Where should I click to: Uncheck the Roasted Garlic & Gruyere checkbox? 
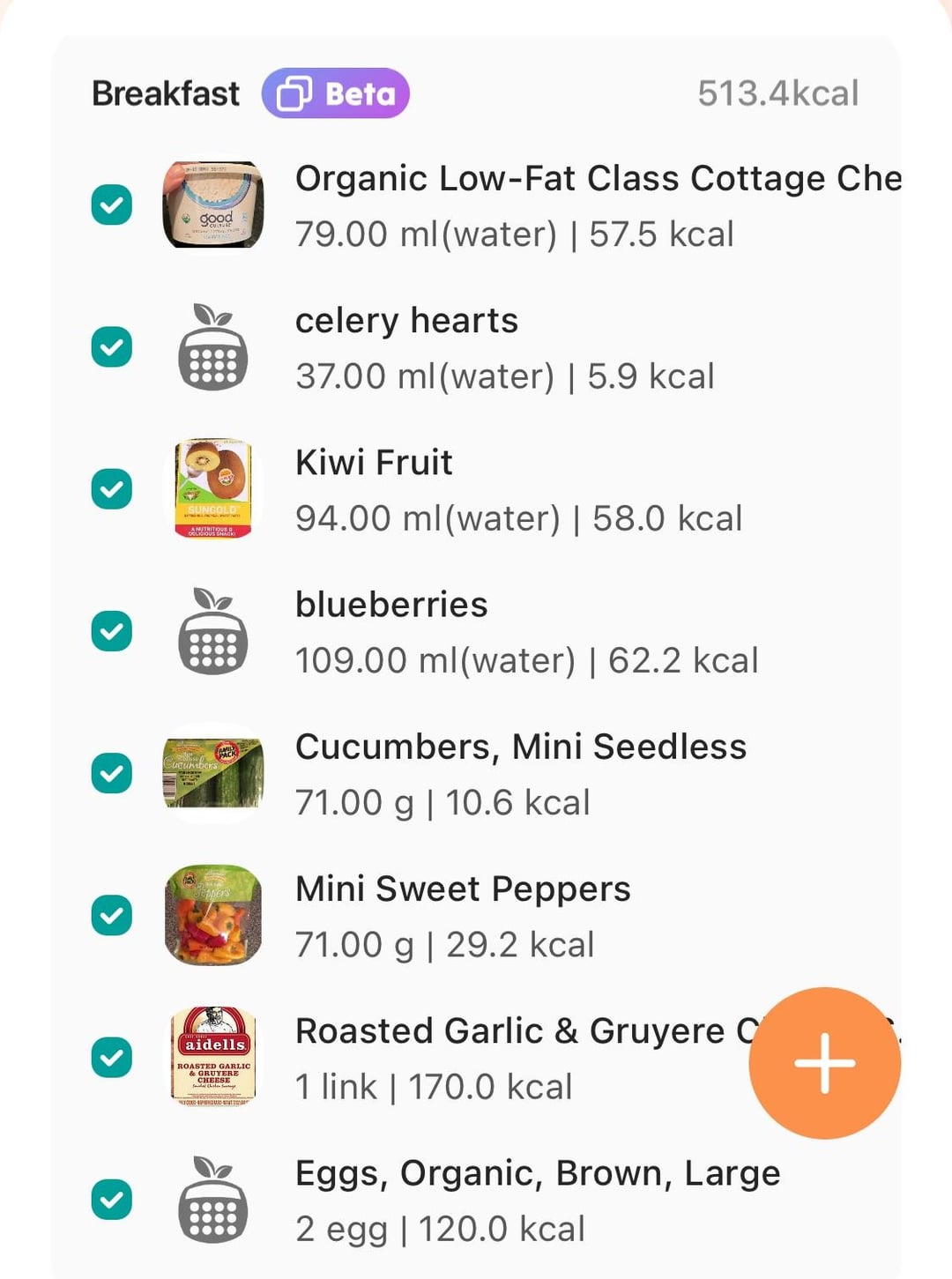(112, 1058)
